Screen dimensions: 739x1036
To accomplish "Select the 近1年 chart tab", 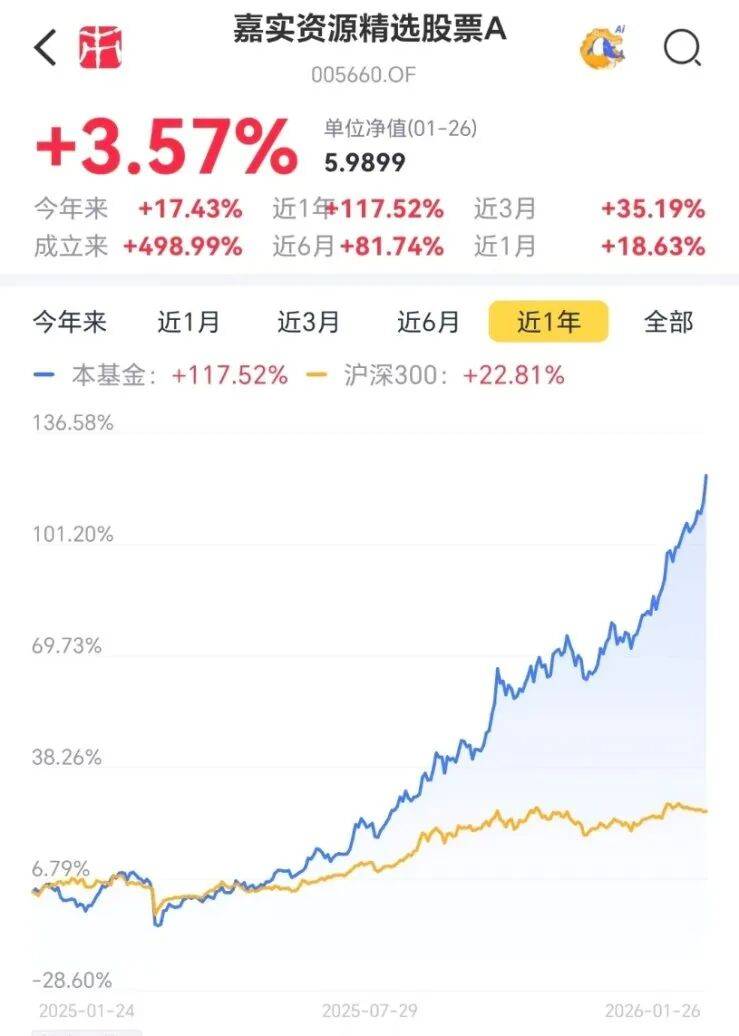I will pyautogui.click(x=548, y=322).
